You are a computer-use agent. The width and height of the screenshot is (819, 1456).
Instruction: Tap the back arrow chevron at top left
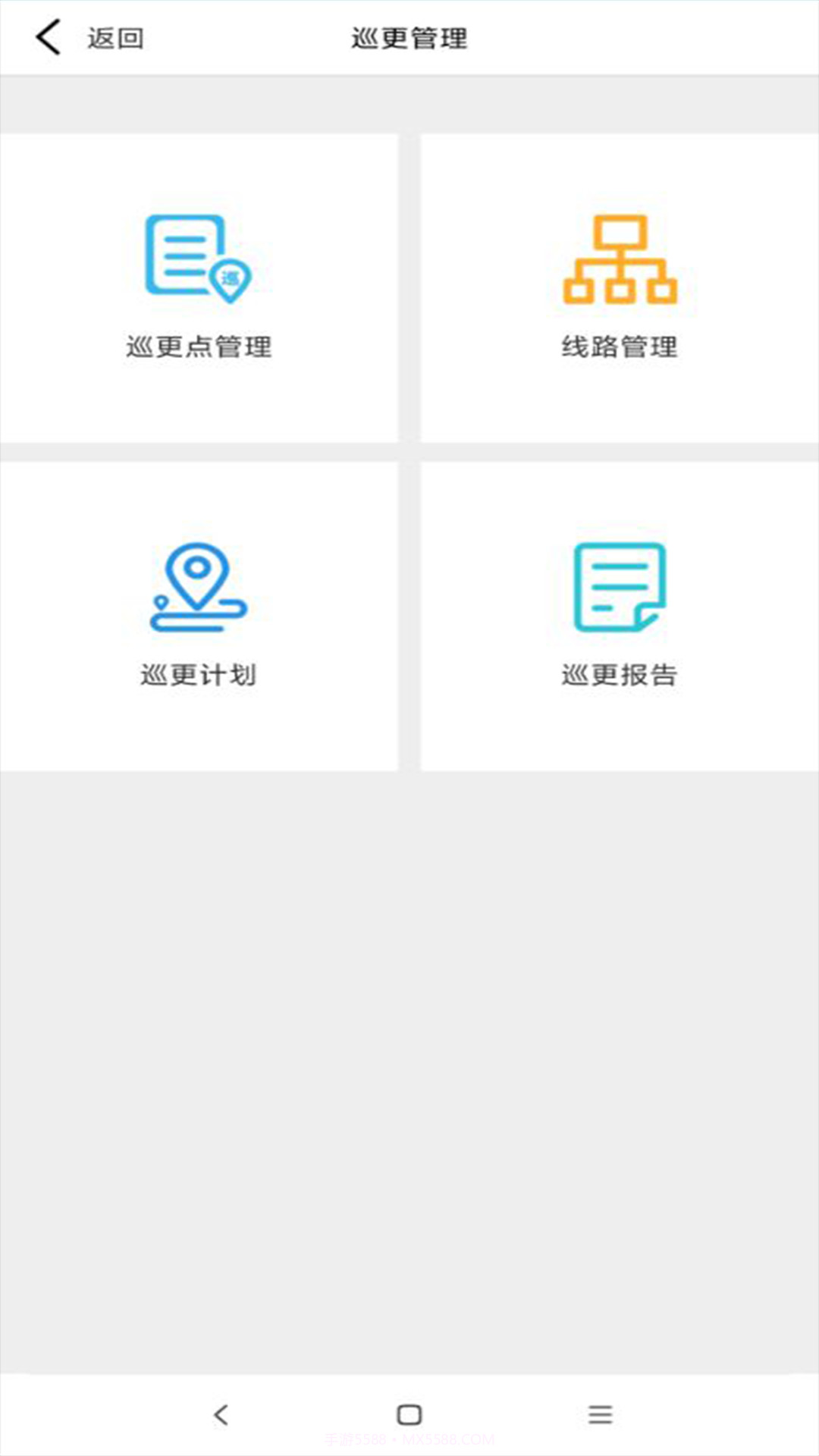[48, 37]
